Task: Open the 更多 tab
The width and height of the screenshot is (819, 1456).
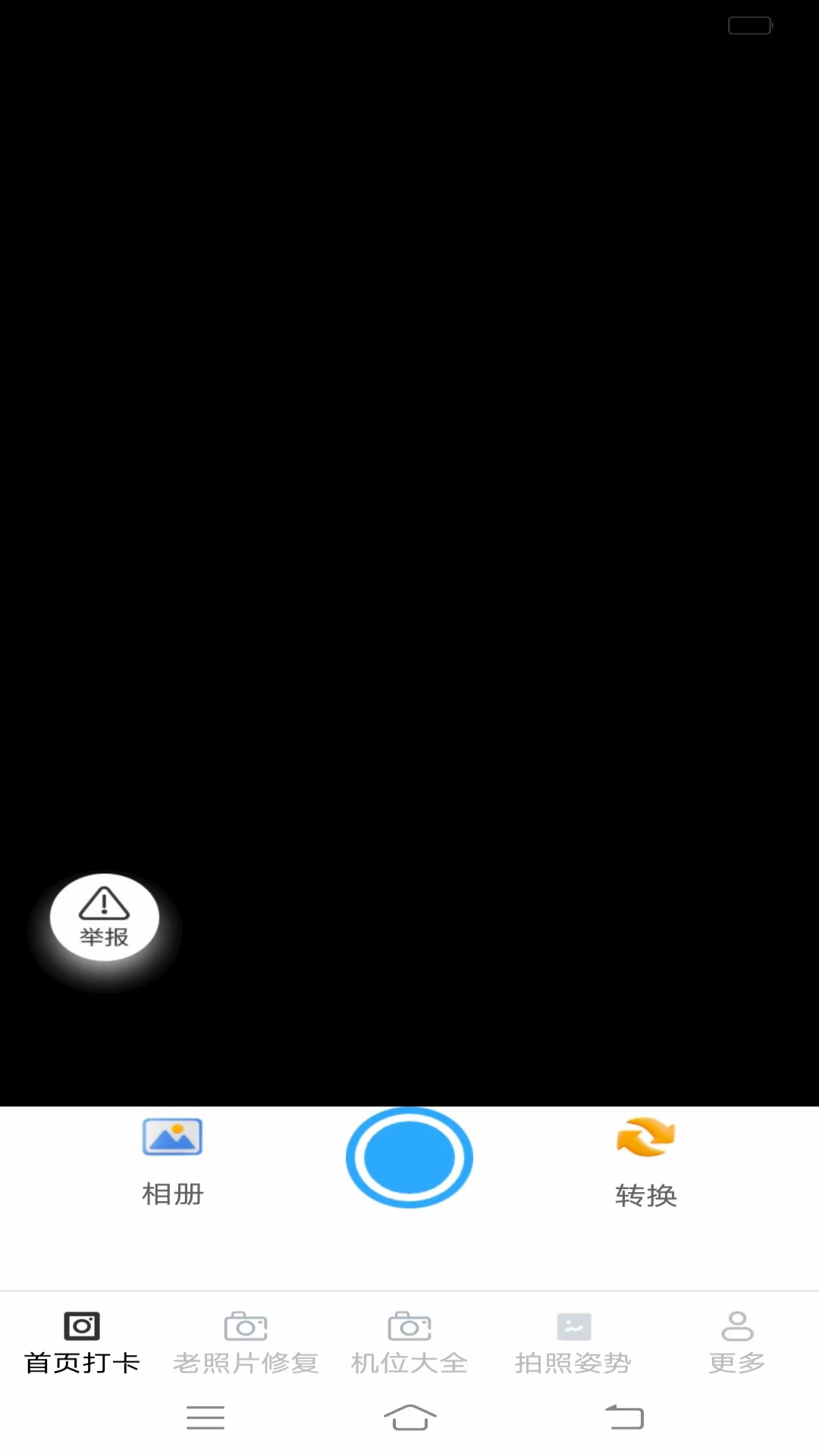Action: [x=737, y=1343]
